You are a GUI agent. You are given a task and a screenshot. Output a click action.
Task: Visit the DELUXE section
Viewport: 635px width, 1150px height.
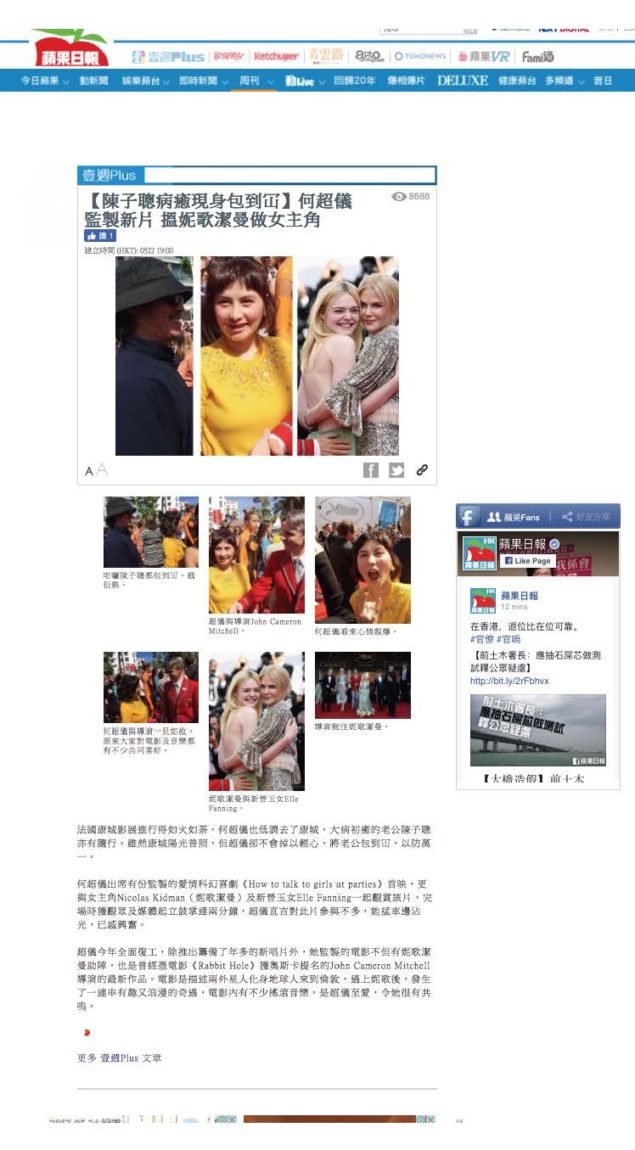462,81
